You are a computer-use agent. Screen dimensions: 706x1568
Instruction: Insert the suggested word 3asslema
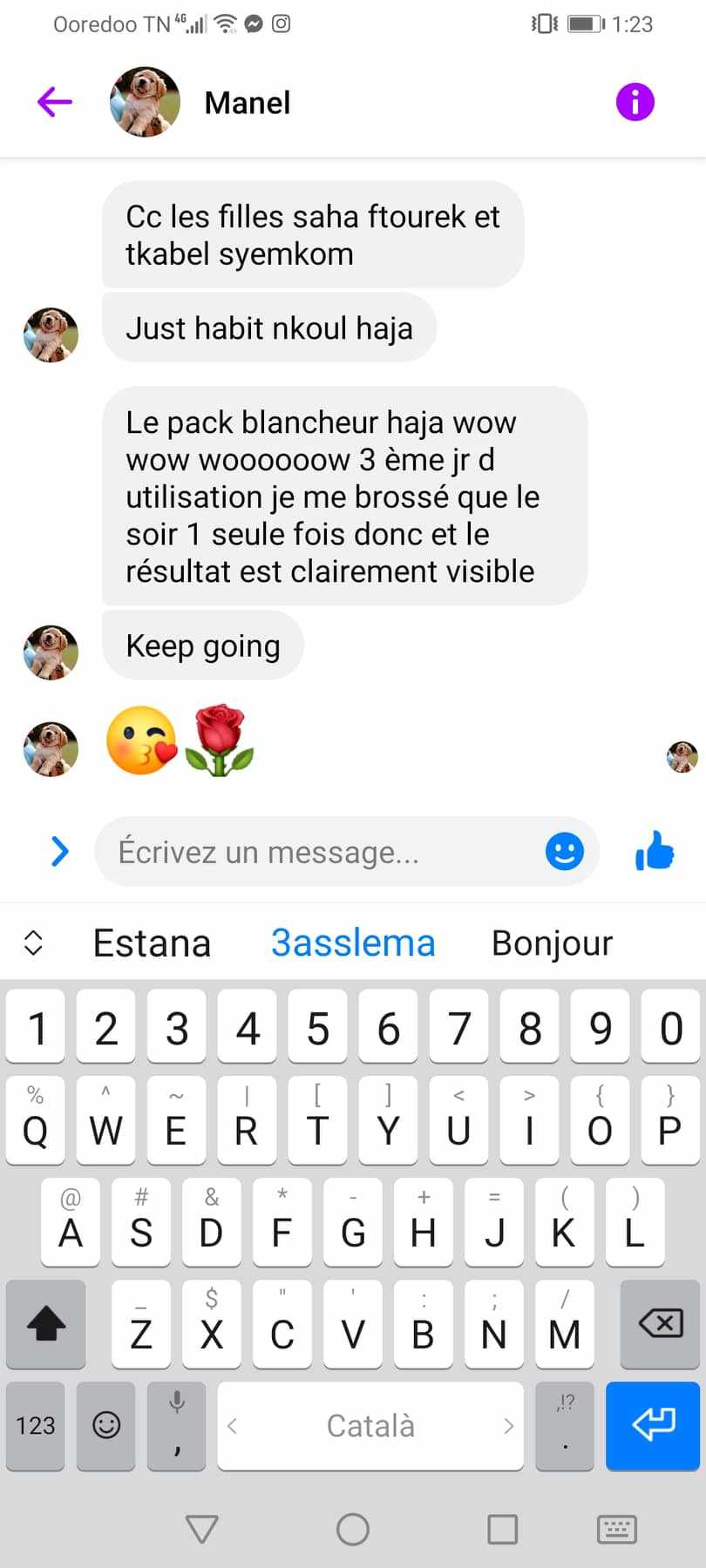[353, 943]
